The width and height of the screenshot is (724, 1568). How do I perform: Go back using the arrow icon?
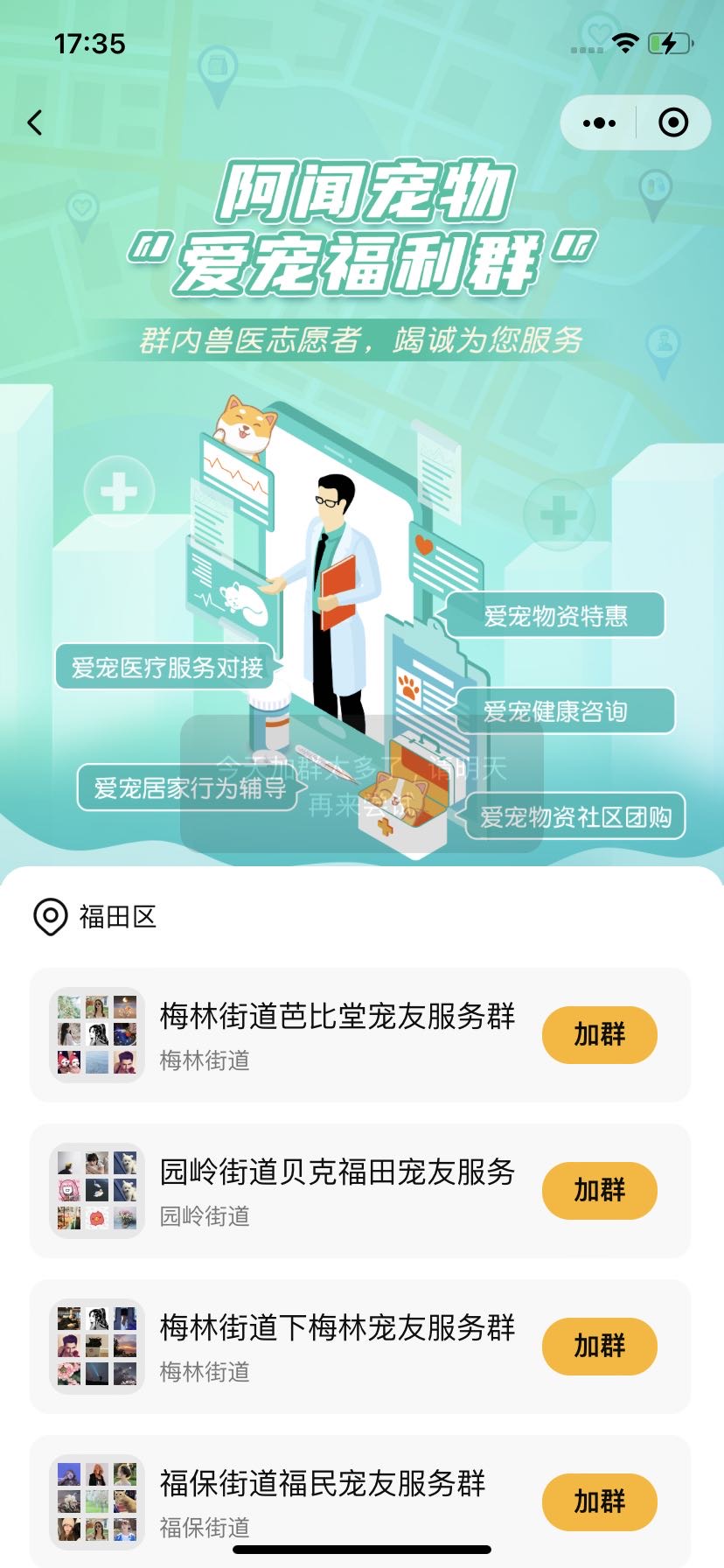(35, 122)
